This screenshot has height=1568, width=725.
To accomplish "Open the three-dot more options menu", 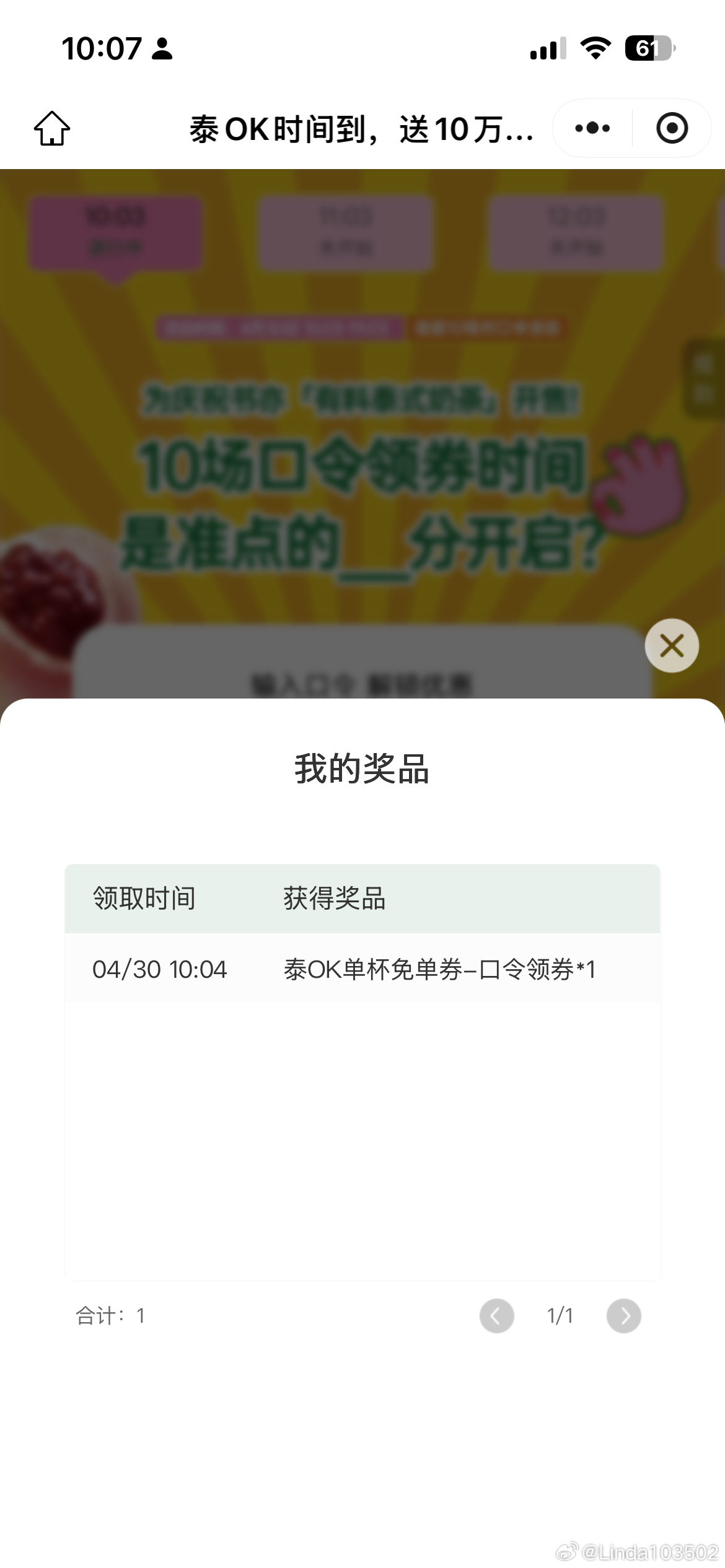I will click(x=592, y=128).
